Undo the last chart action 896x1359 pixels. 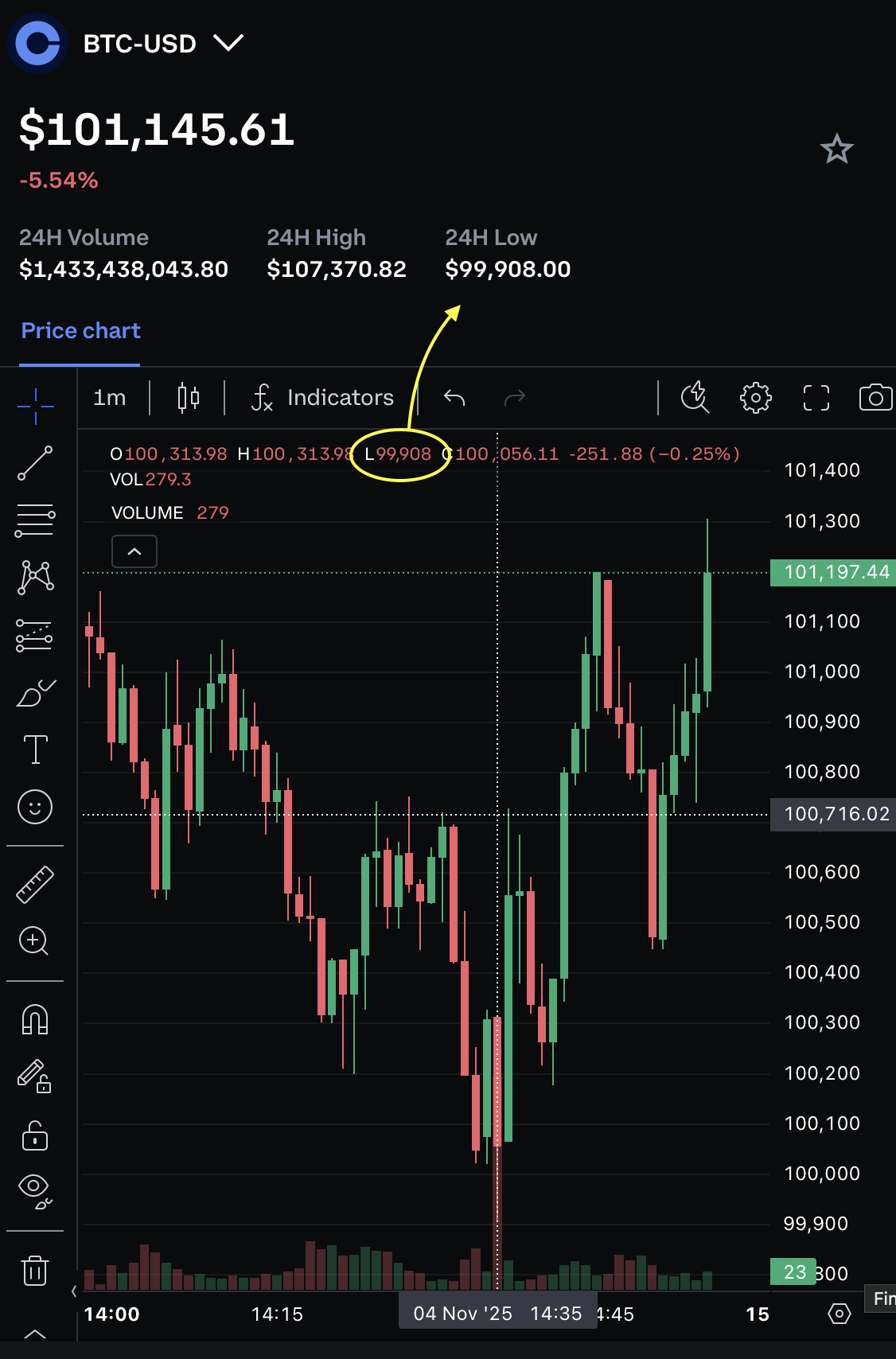click(454, 397)
